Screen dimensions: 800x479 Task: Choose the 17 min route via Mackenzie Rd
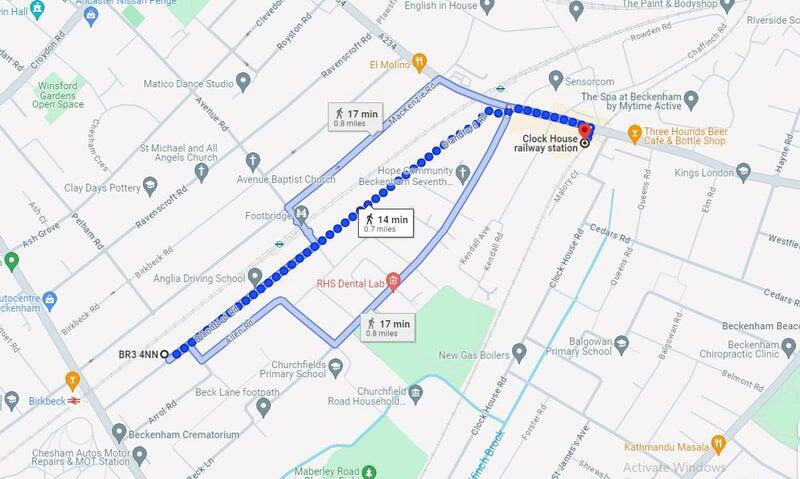click(356, 116)
